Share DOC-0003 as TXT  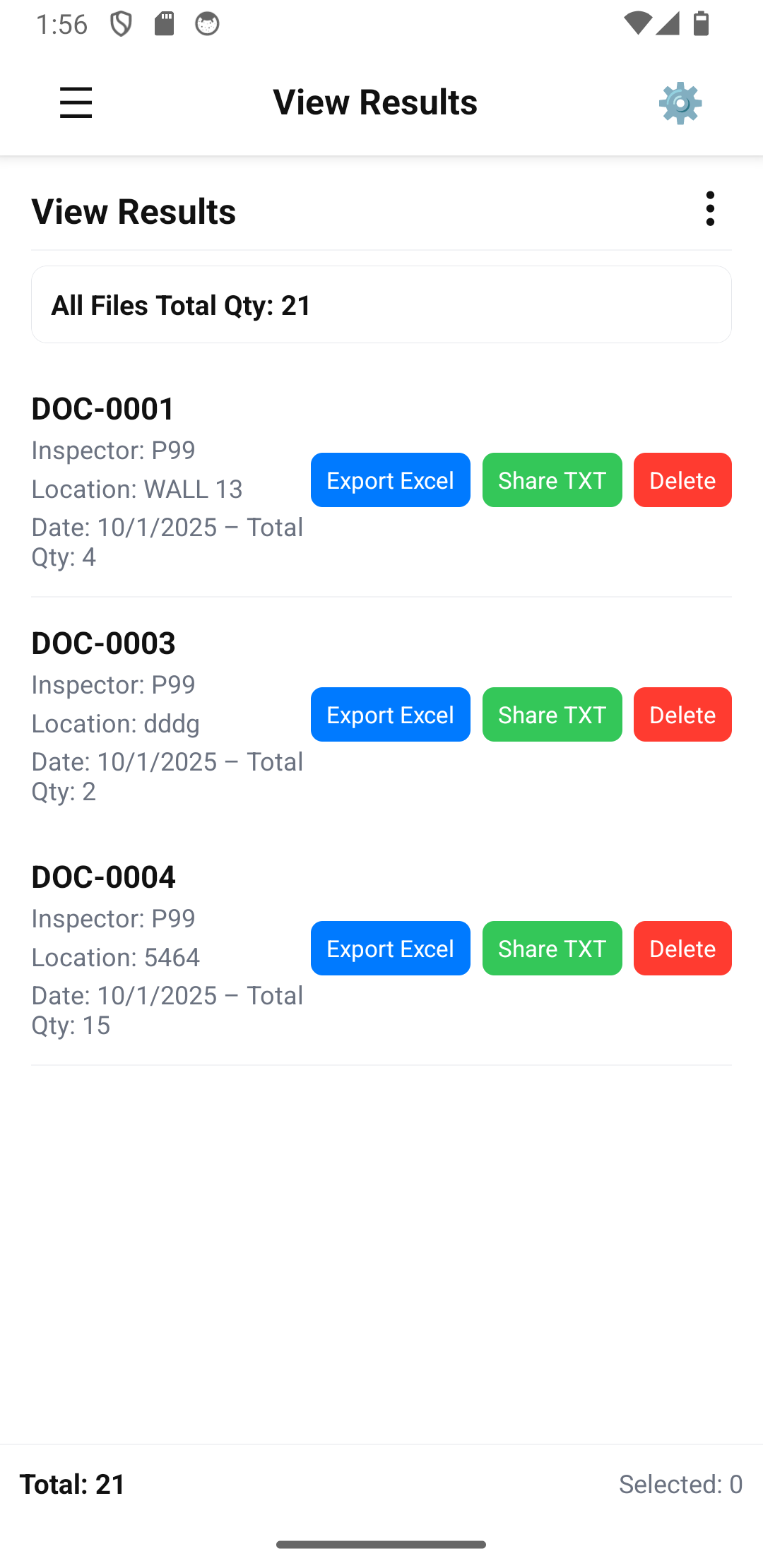pyautogui.click(x=552, y=715)
